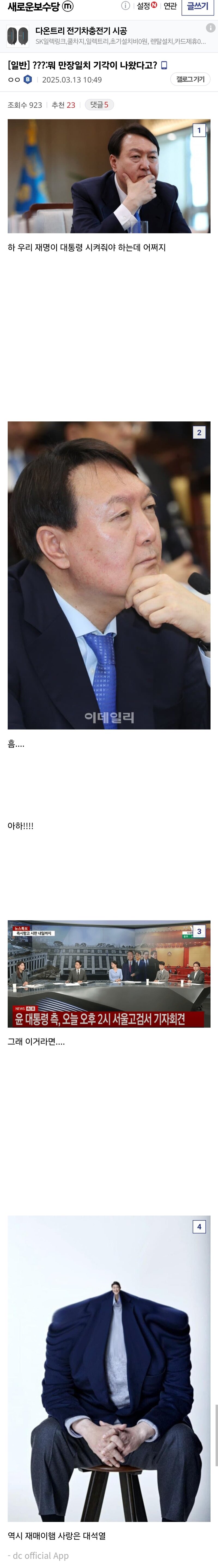Open image 1 in the post
The width and height of the screenshot is (218, 1568).
pos(108,176)
